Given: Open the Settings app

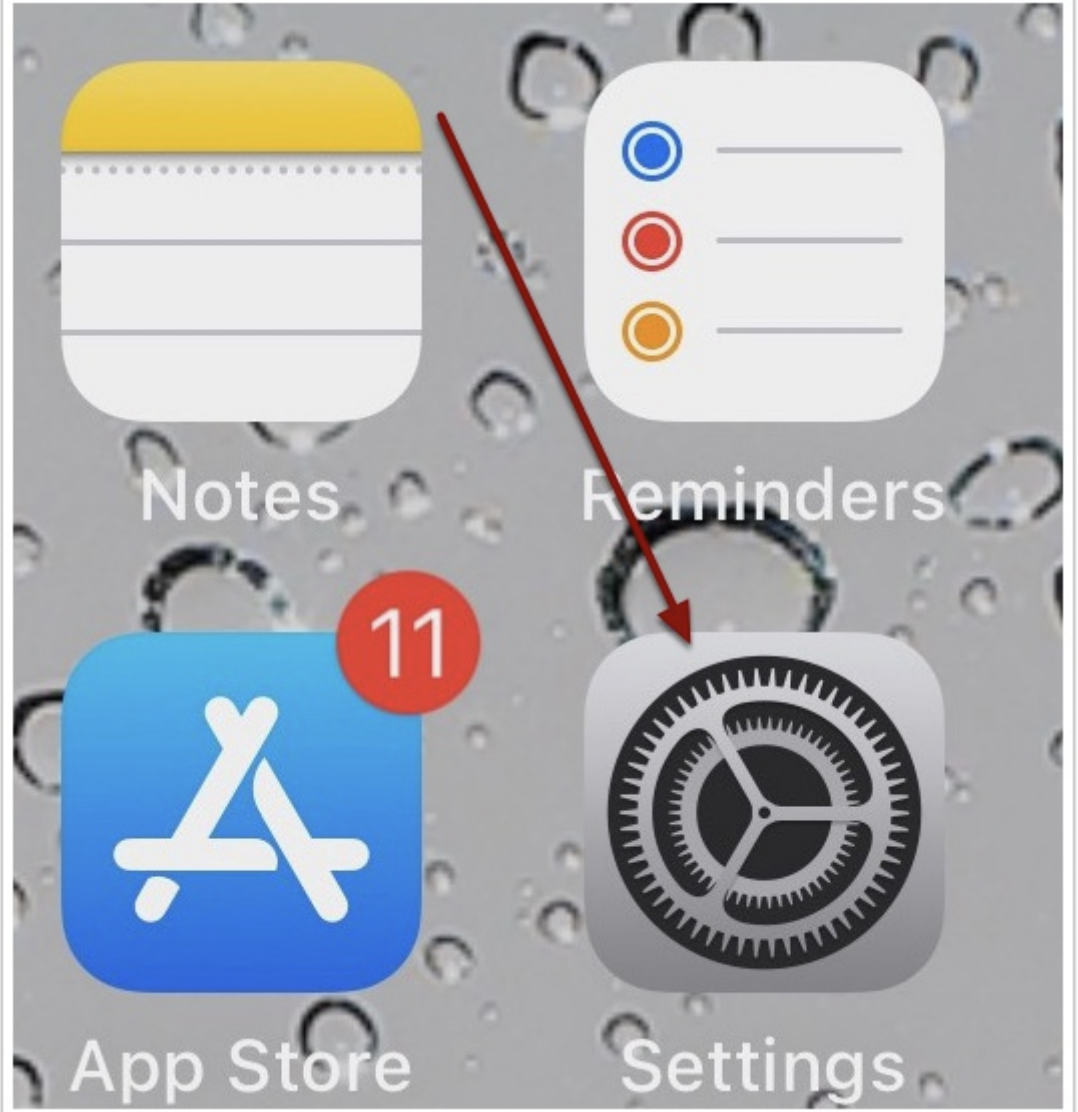Looking at the screenshot, I should pos(763,811).
